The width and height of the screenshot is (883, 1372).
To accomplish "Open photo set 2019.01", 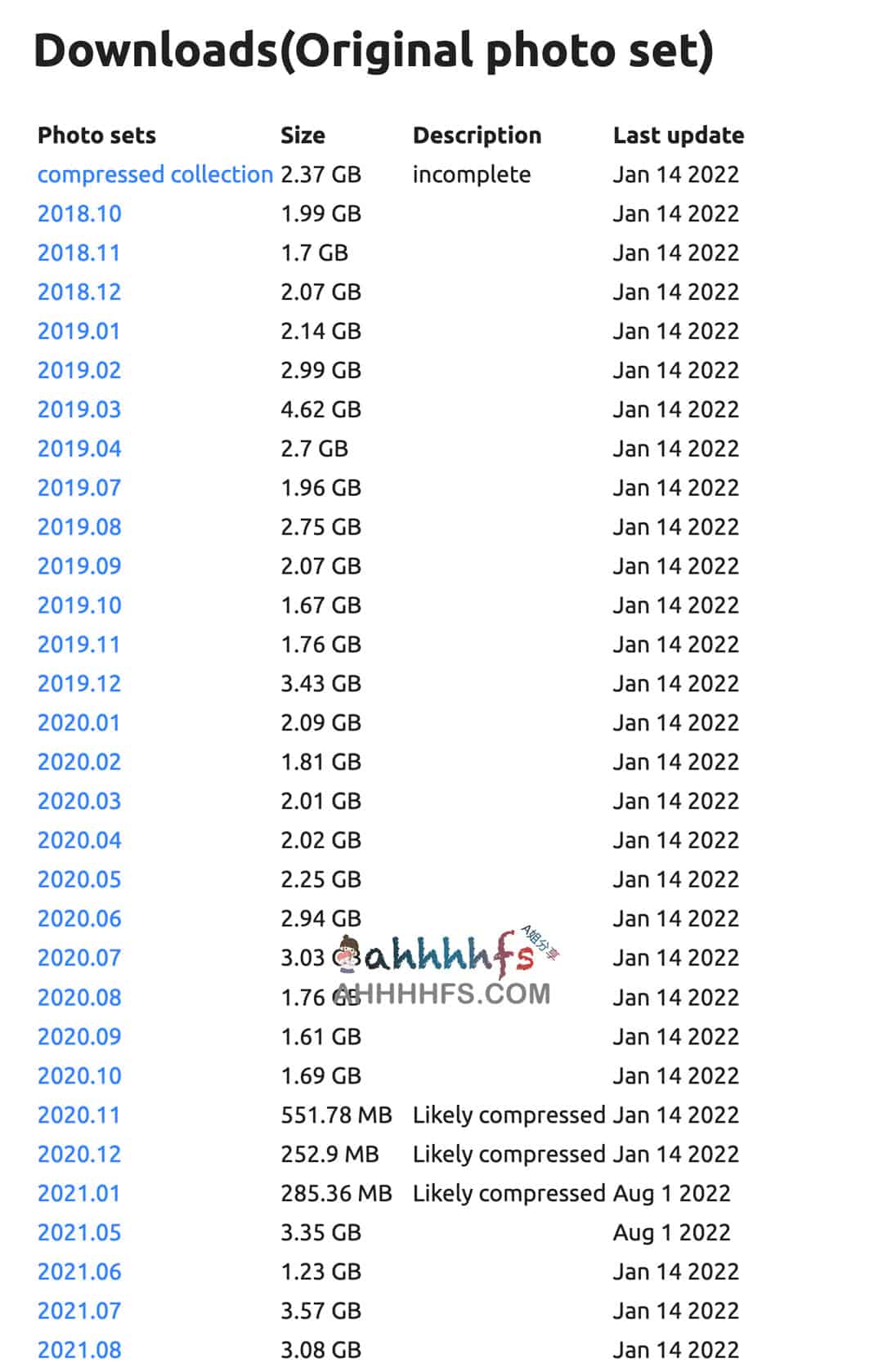I will (78, 331).
